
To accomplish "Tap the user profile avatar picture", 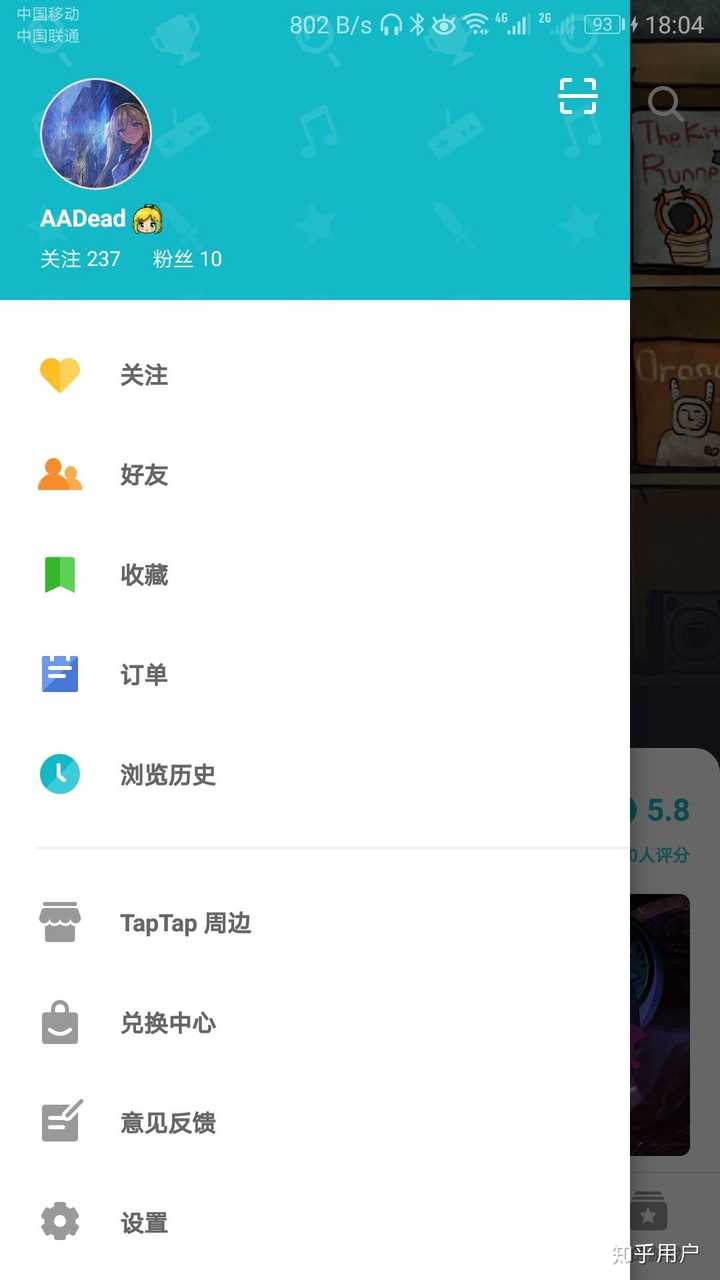I will point(95,134).
